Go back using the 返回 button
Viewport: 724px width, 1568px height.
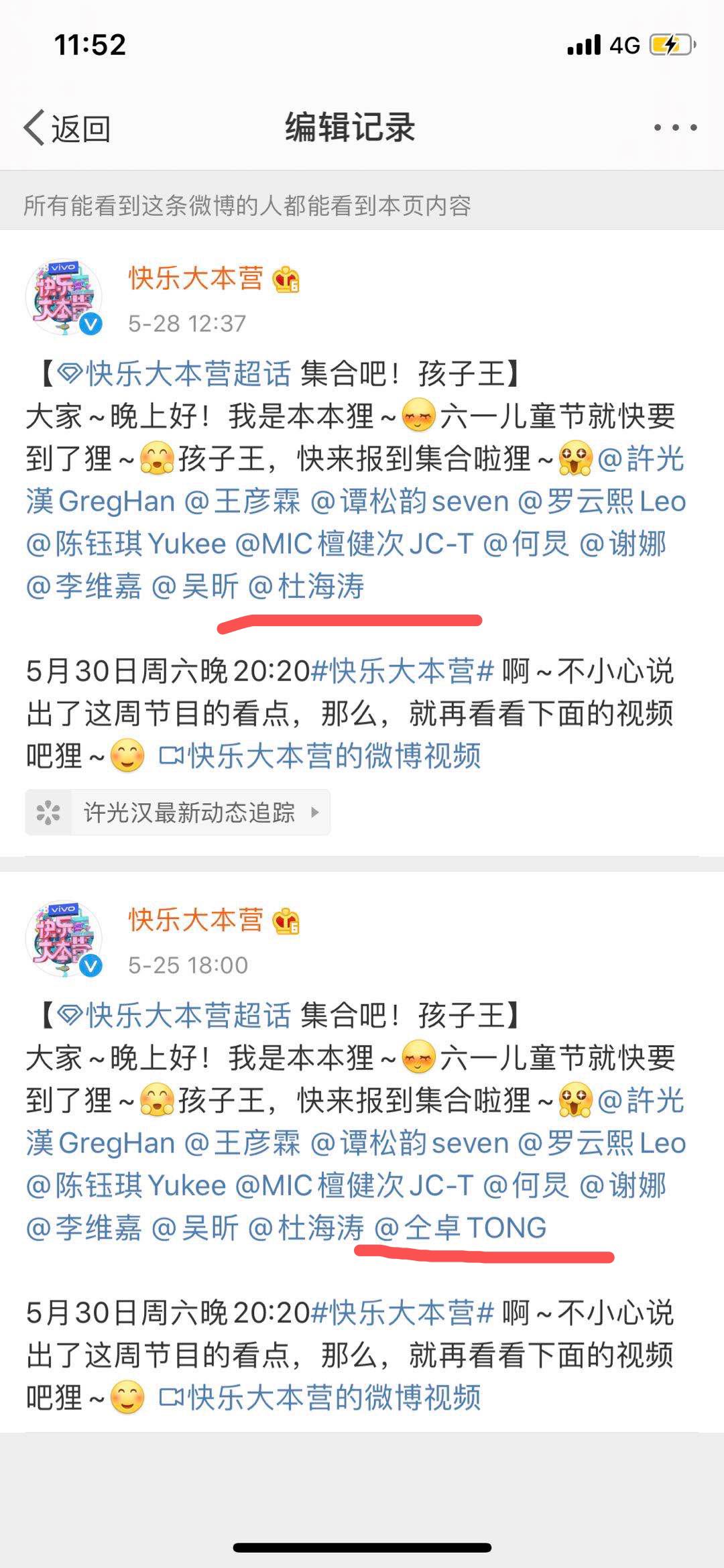point(67,127)
